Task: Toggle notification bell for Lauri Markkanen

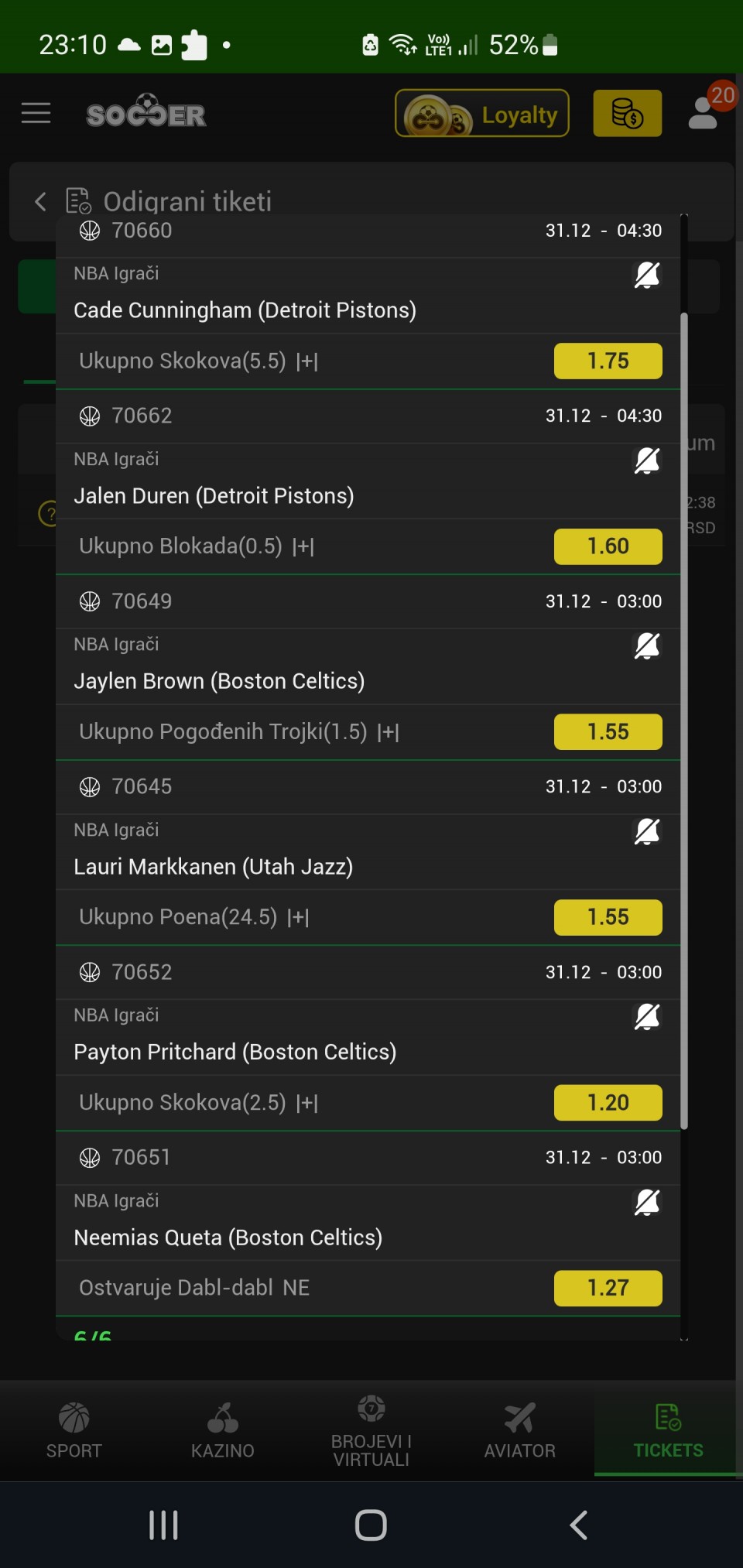Action: tap(646, 831)
